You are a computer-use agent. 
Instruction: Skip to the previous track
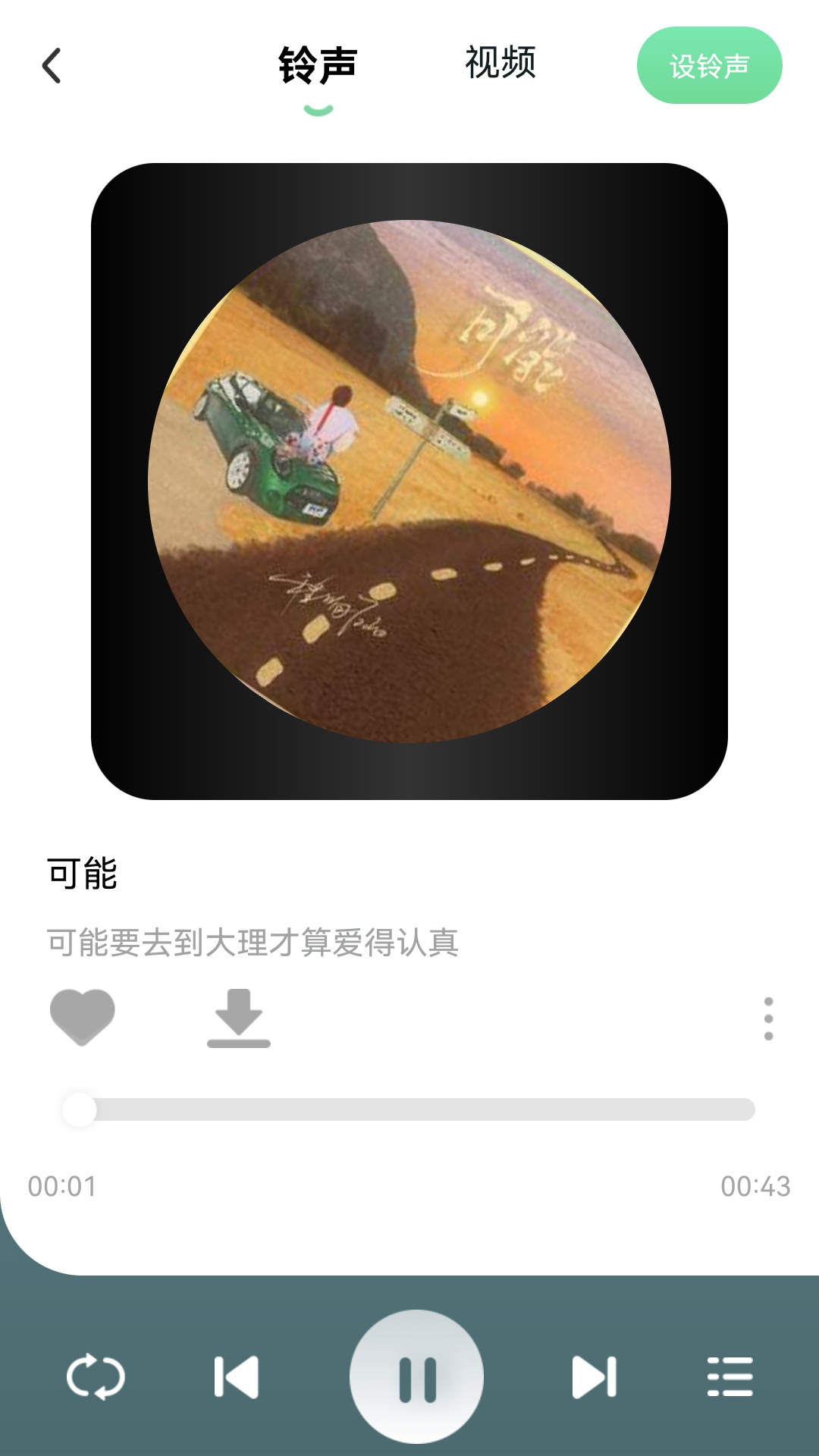(237, 1376)
